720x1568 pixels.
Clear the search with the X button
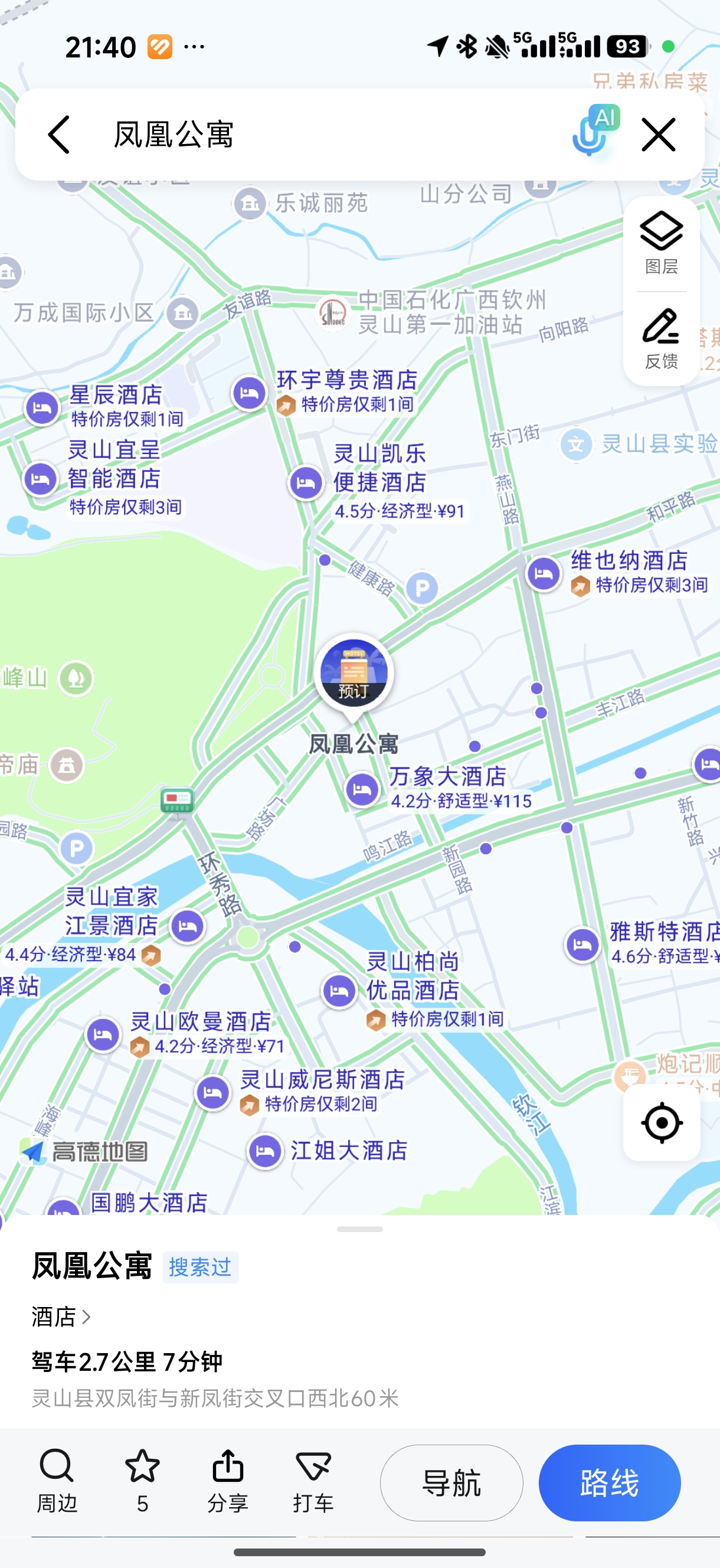tap(659, 135)
